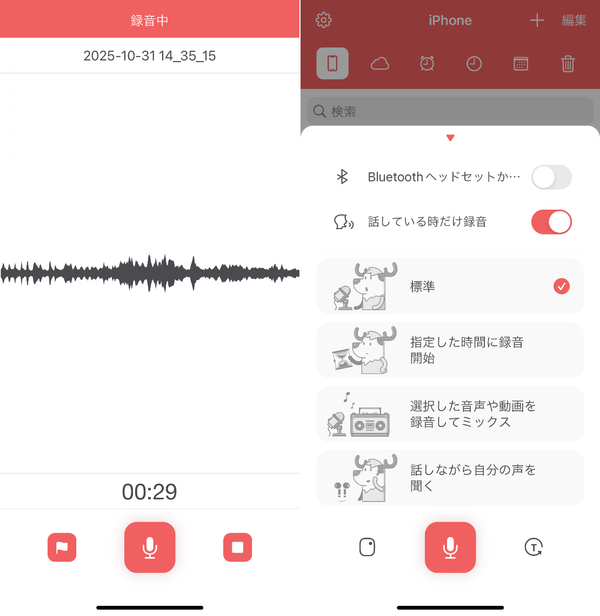600x616 pixels.
Task: Turn off 話している時だけ録音 switch
Action: (552, 222)
